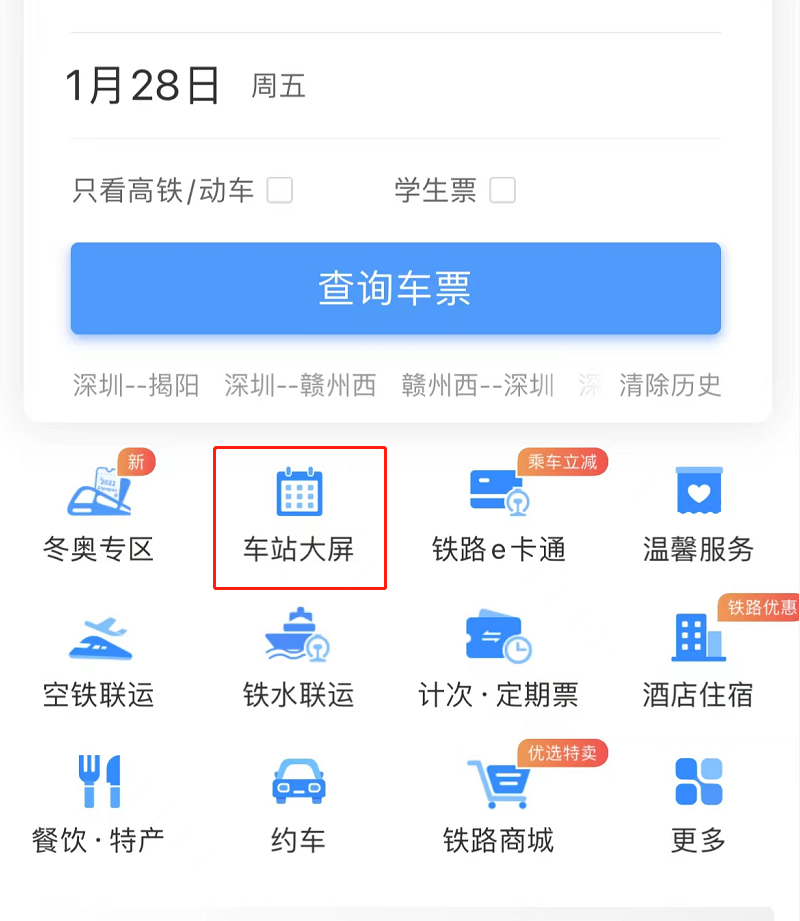Tap the 查询车票 search button
This screenshot has width=800, height=921.
(x=395, y=288)
